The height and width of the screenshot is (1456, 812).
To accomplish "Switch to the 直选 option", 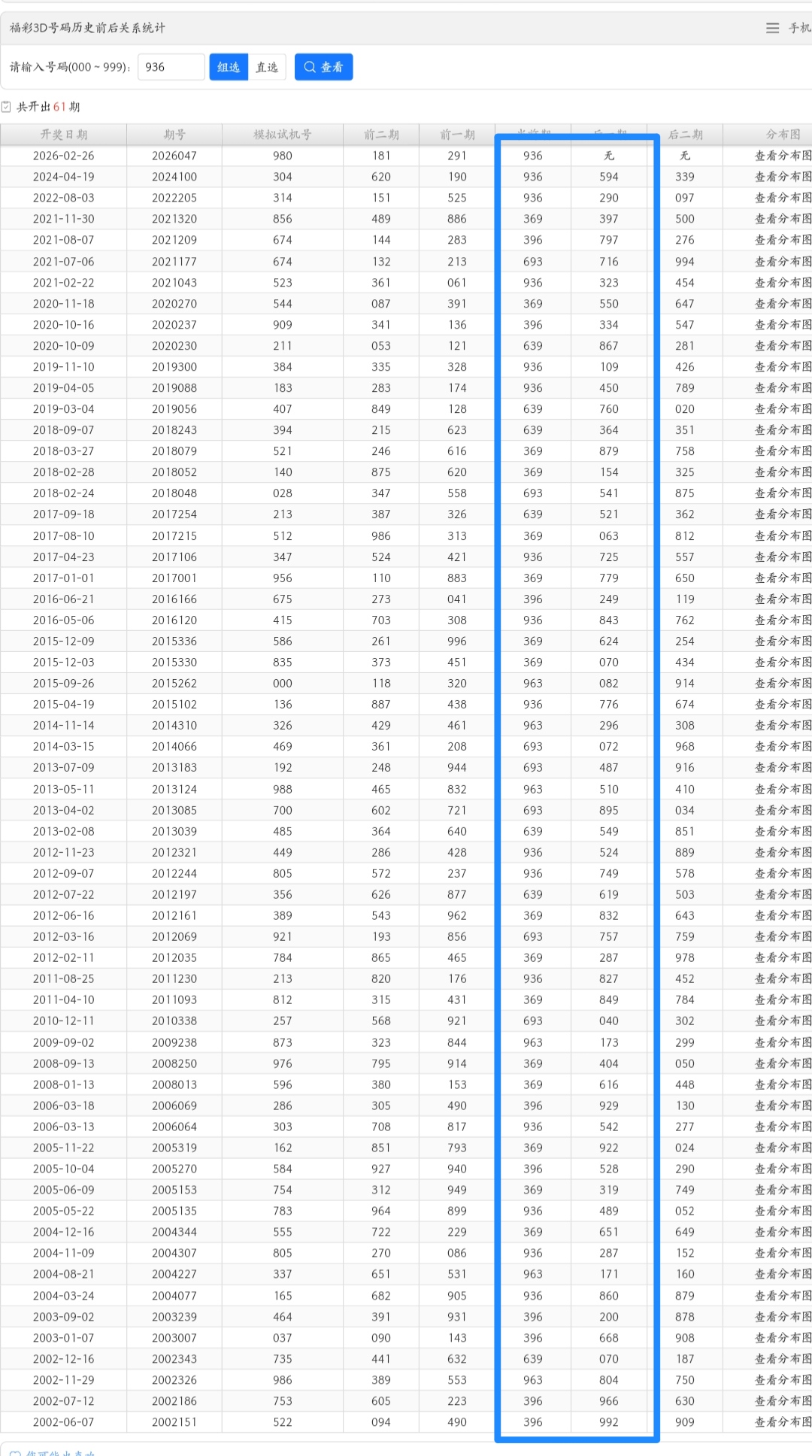I will point(267,67).
